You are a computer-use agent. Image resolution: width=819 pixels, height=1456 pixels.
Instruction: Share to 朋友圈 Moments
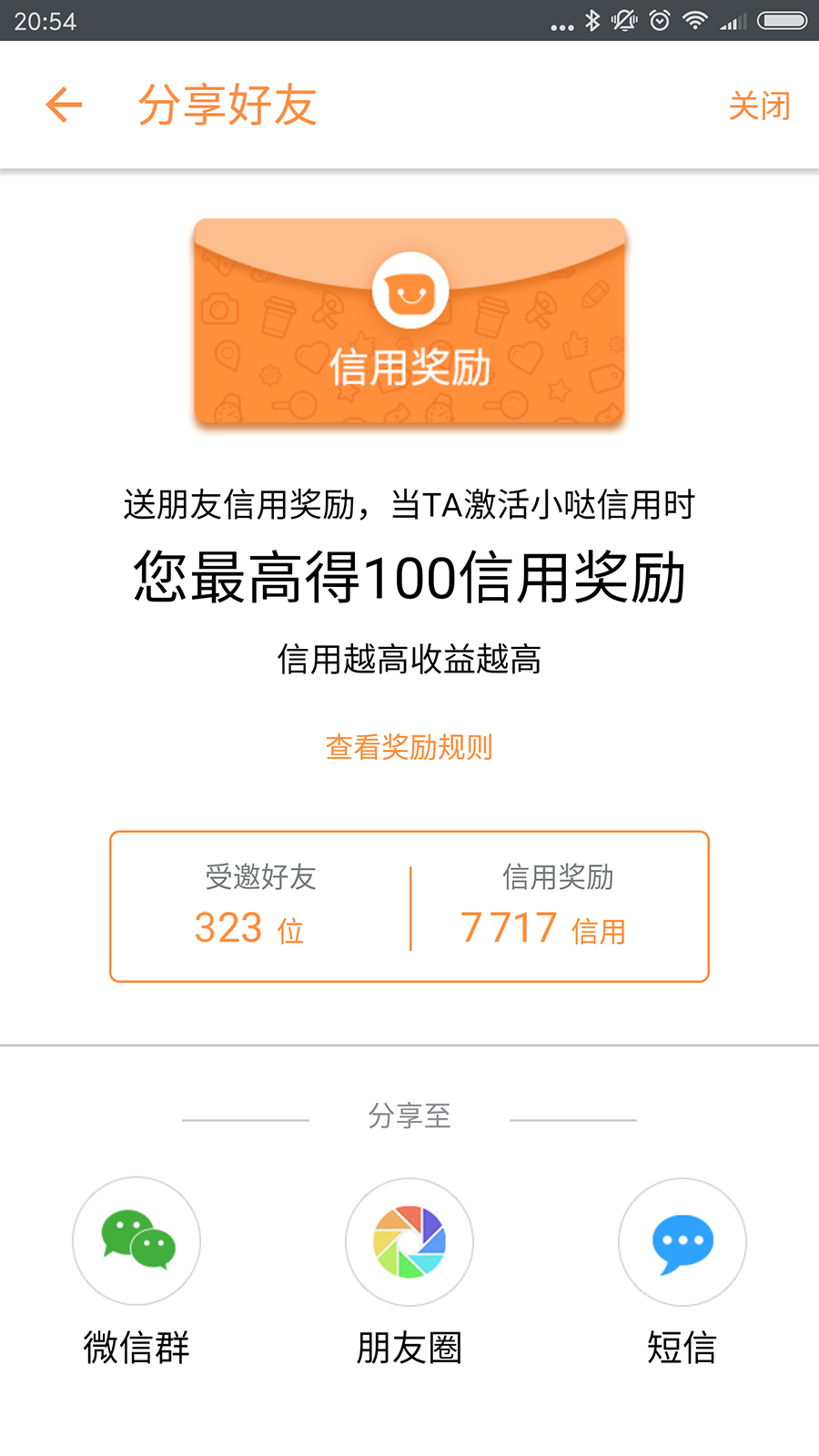pos(409,1242)
